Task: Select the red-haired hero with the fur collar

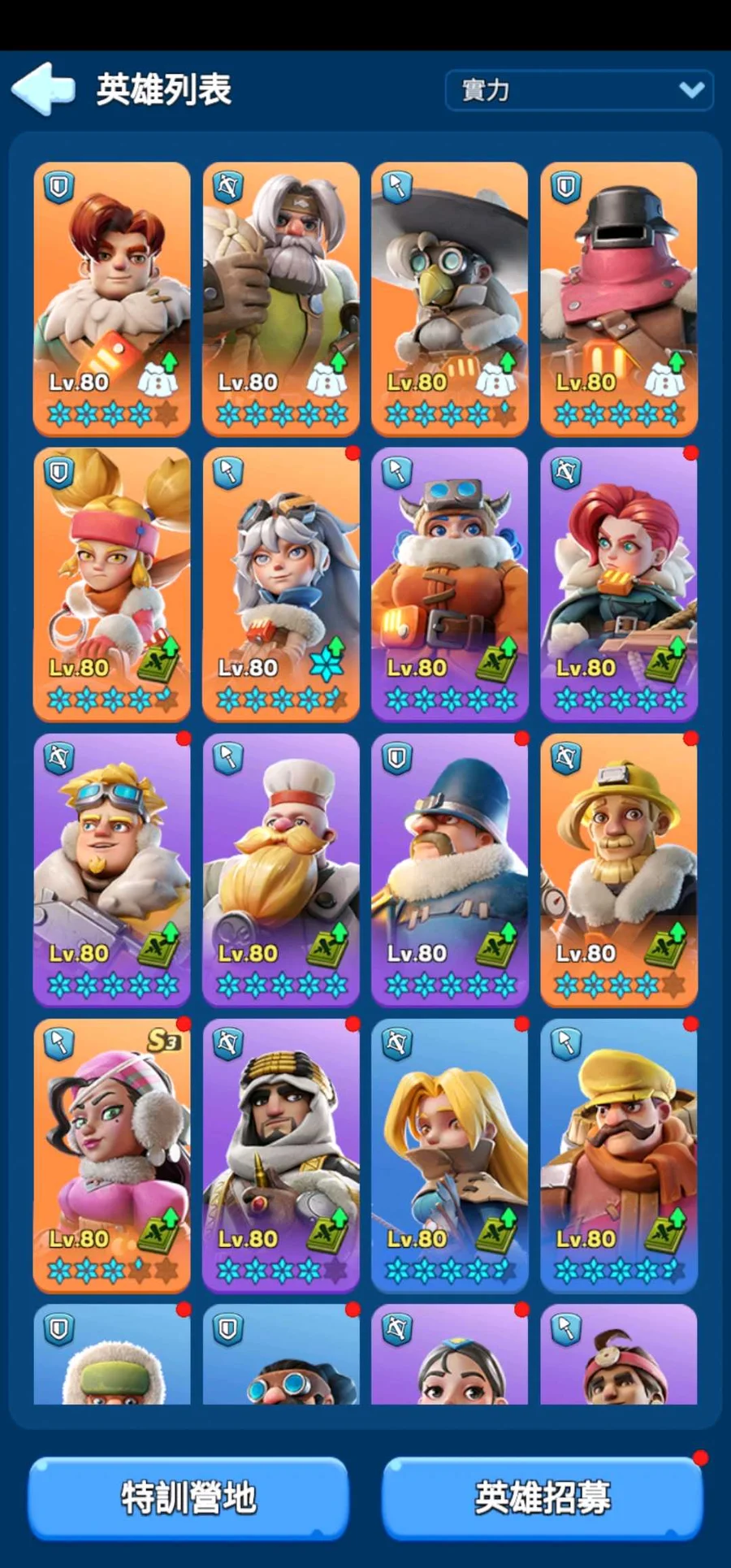Action: point(112,298)
